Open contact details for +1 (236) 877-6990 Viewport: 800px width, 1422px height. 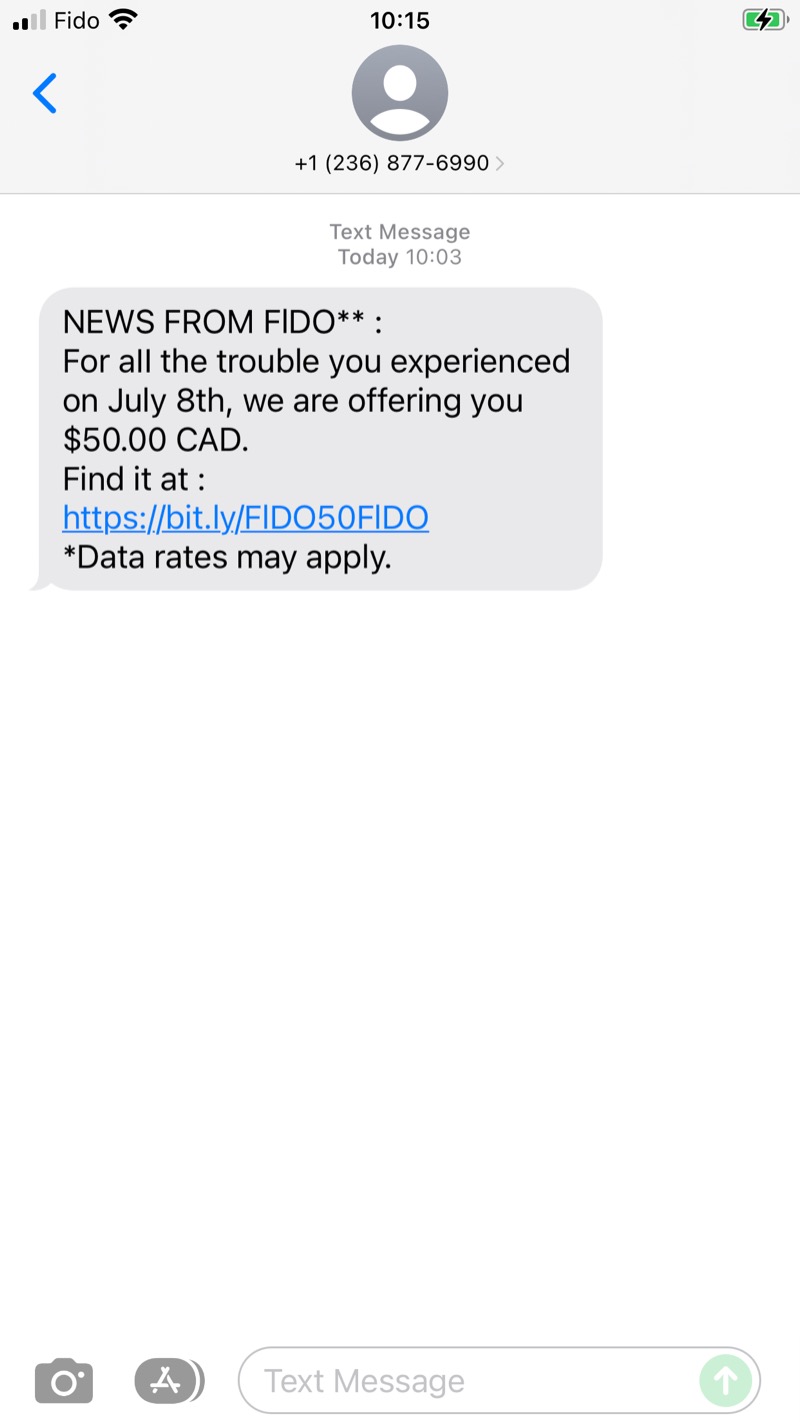[399, 163]
